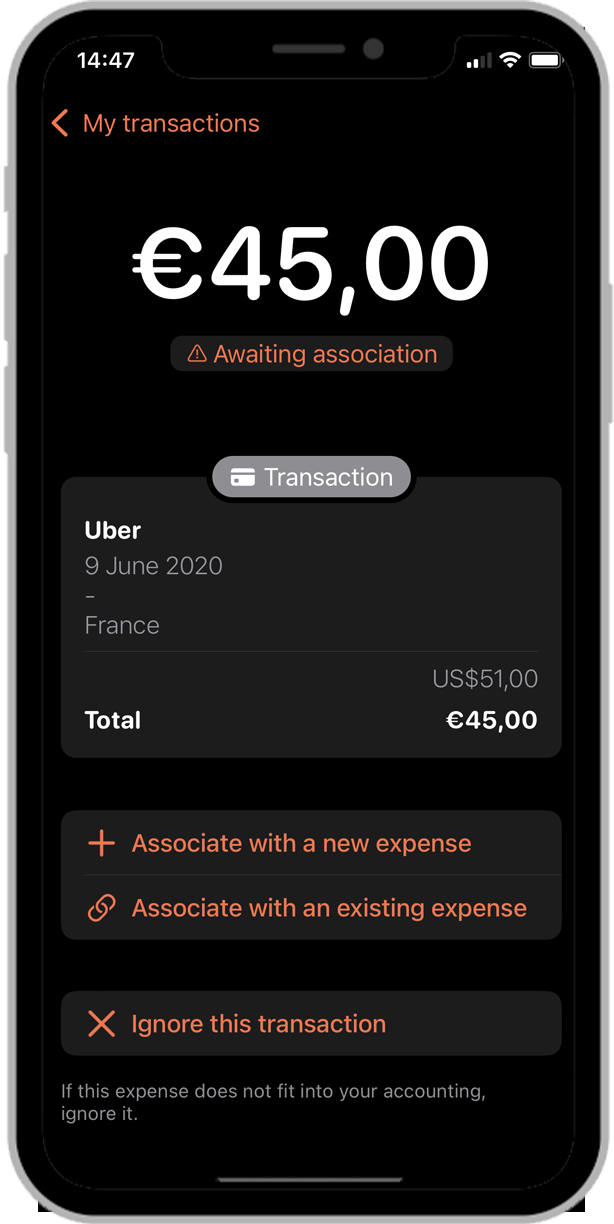The width and height of the screenshot is (614, 1224).
Task: Go back to My transactions
Action: click(155, 124)
